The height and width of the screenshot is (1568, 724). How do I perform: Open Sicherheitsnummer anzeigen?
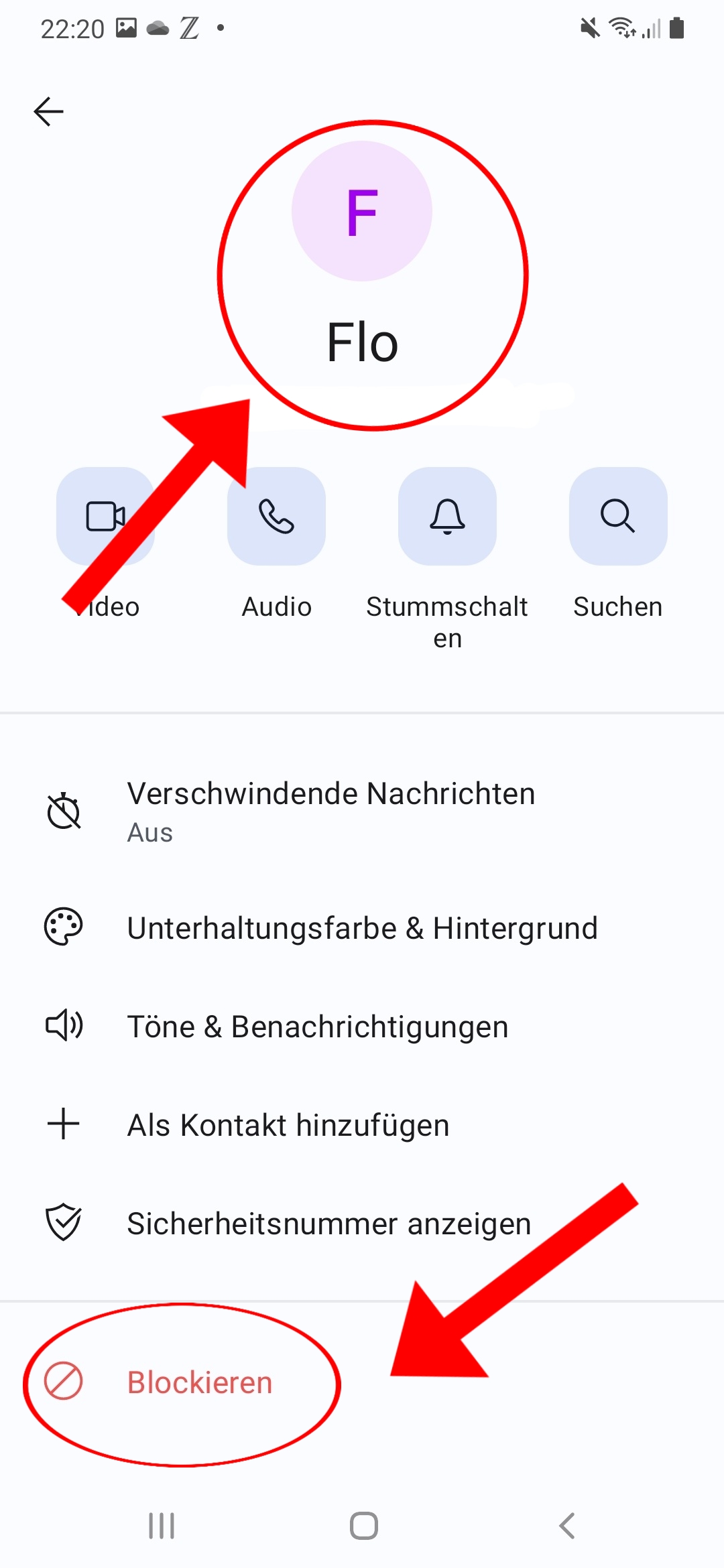[x=362, y=1224]
